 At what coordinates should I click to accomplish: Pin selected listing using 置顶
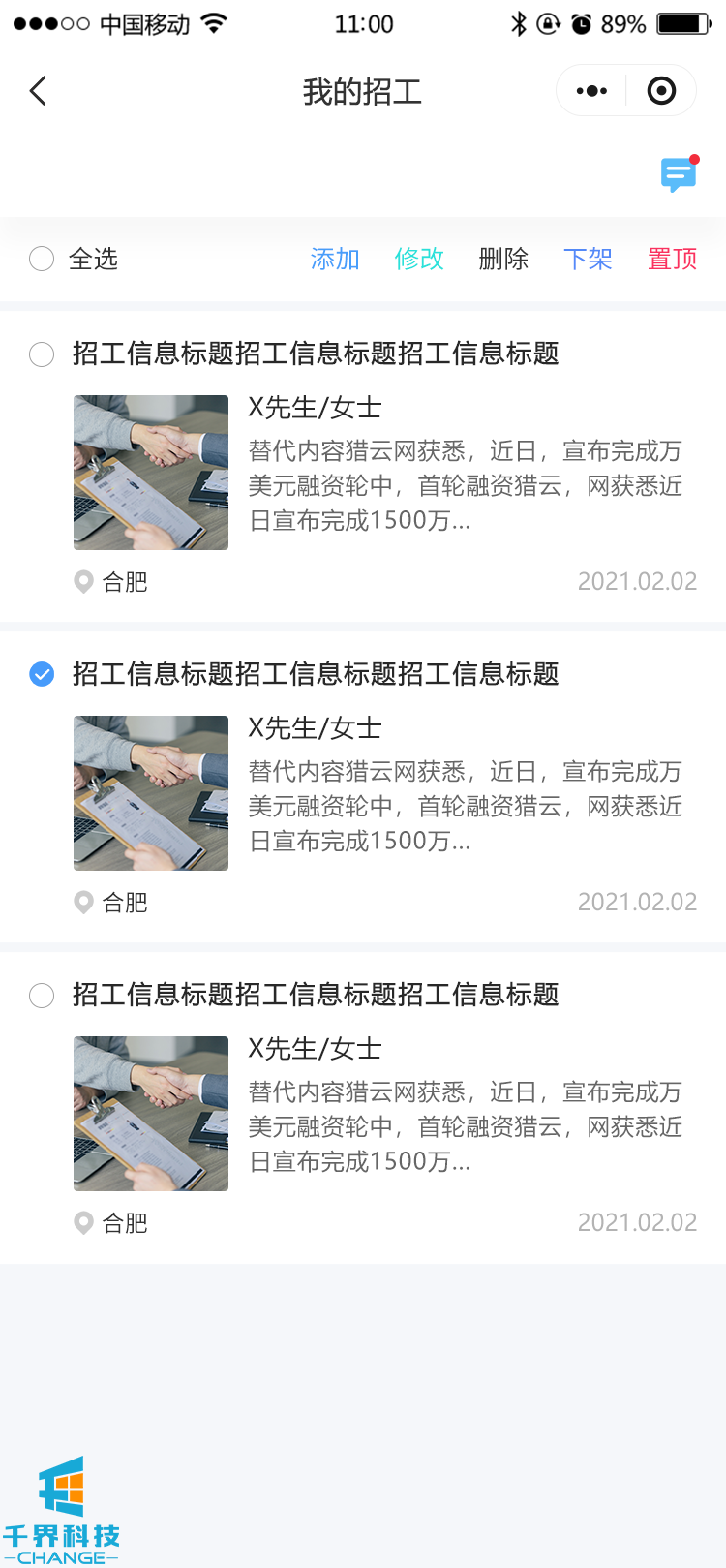coord(672,259)
